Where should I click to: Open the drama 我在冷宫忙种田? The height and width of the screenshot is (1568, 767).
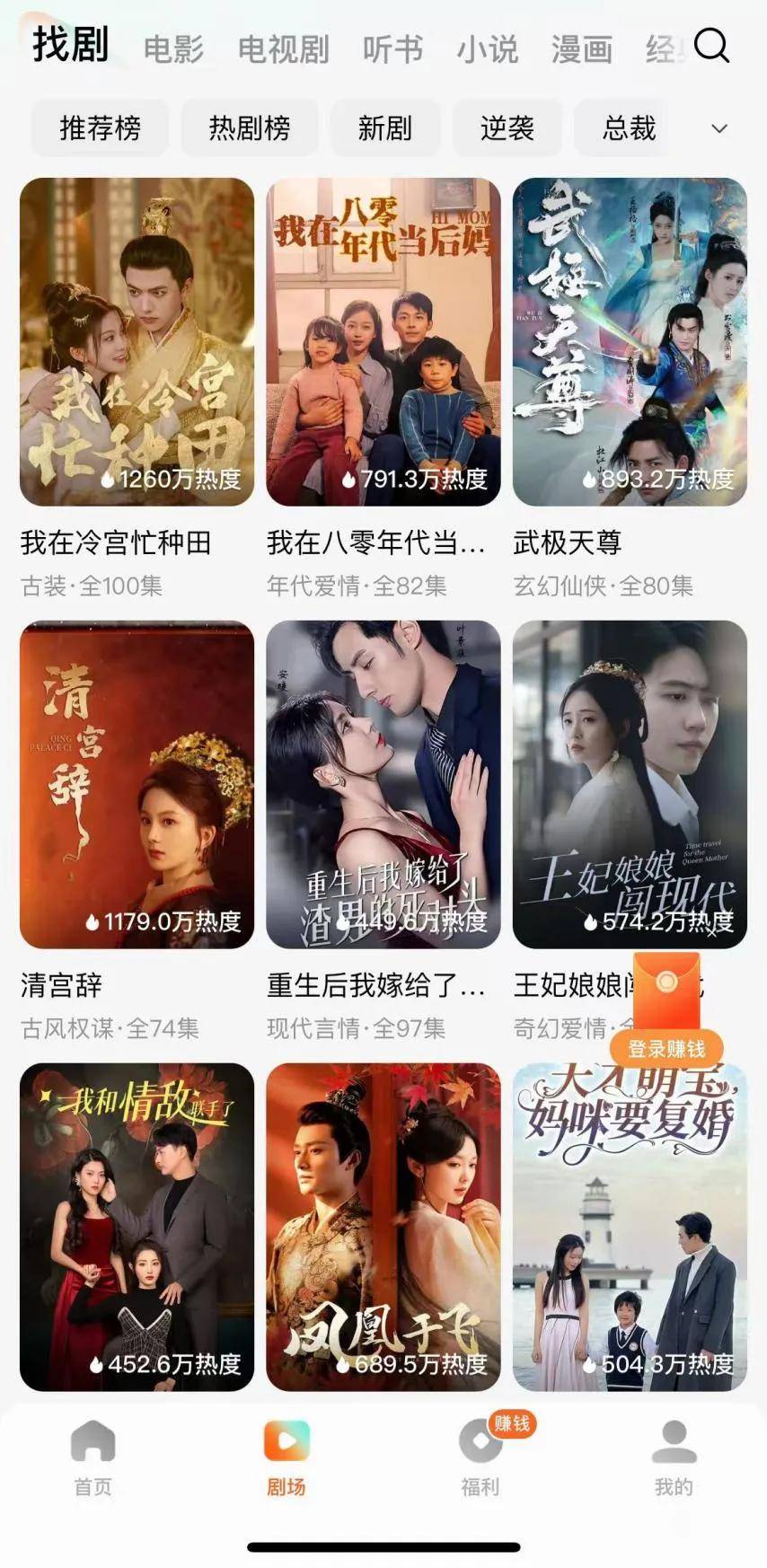click(x=137, y=342)
